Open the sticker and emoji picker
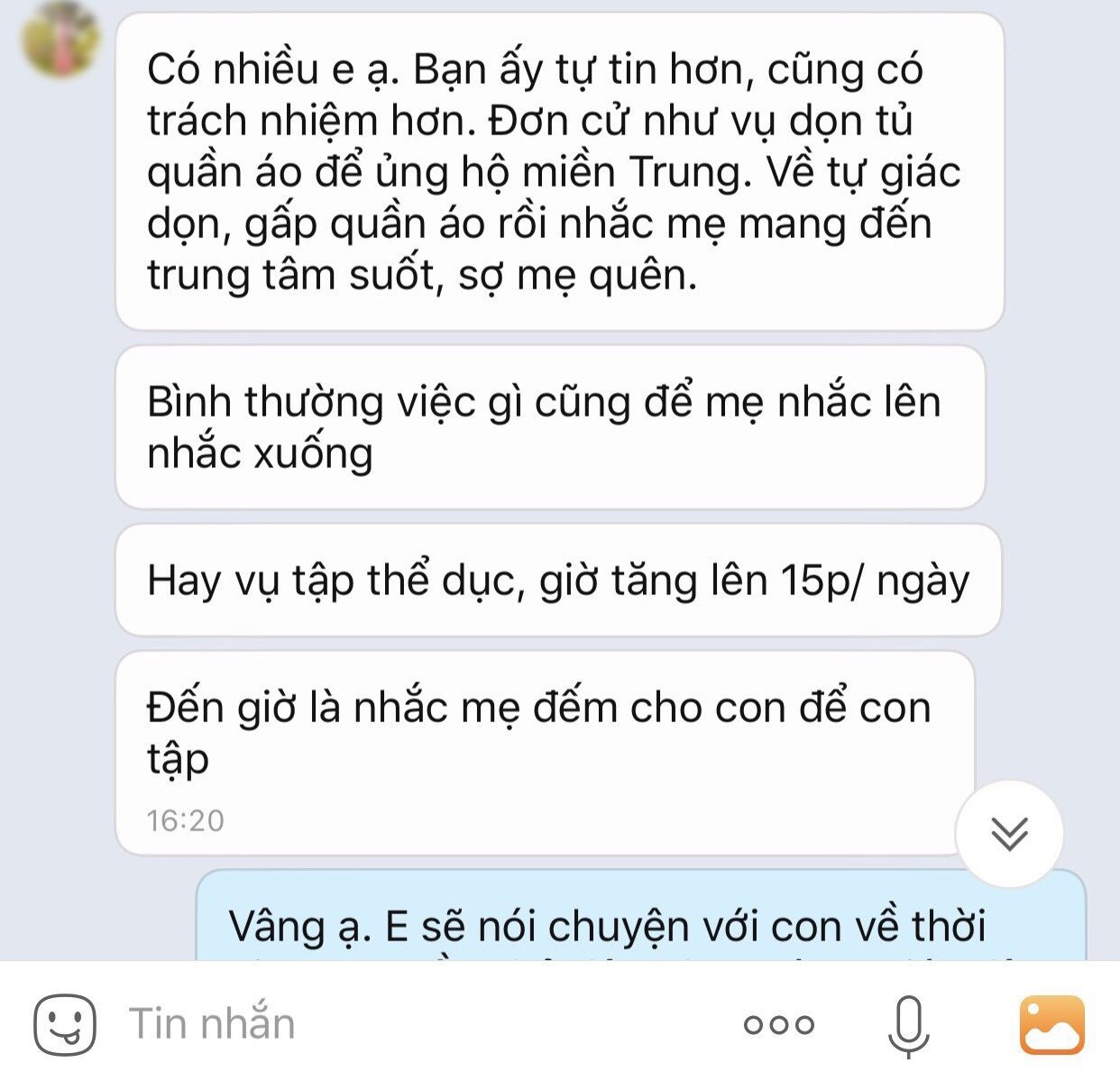Viewport: 1120px width, 1090px height. click(64, 1025)
